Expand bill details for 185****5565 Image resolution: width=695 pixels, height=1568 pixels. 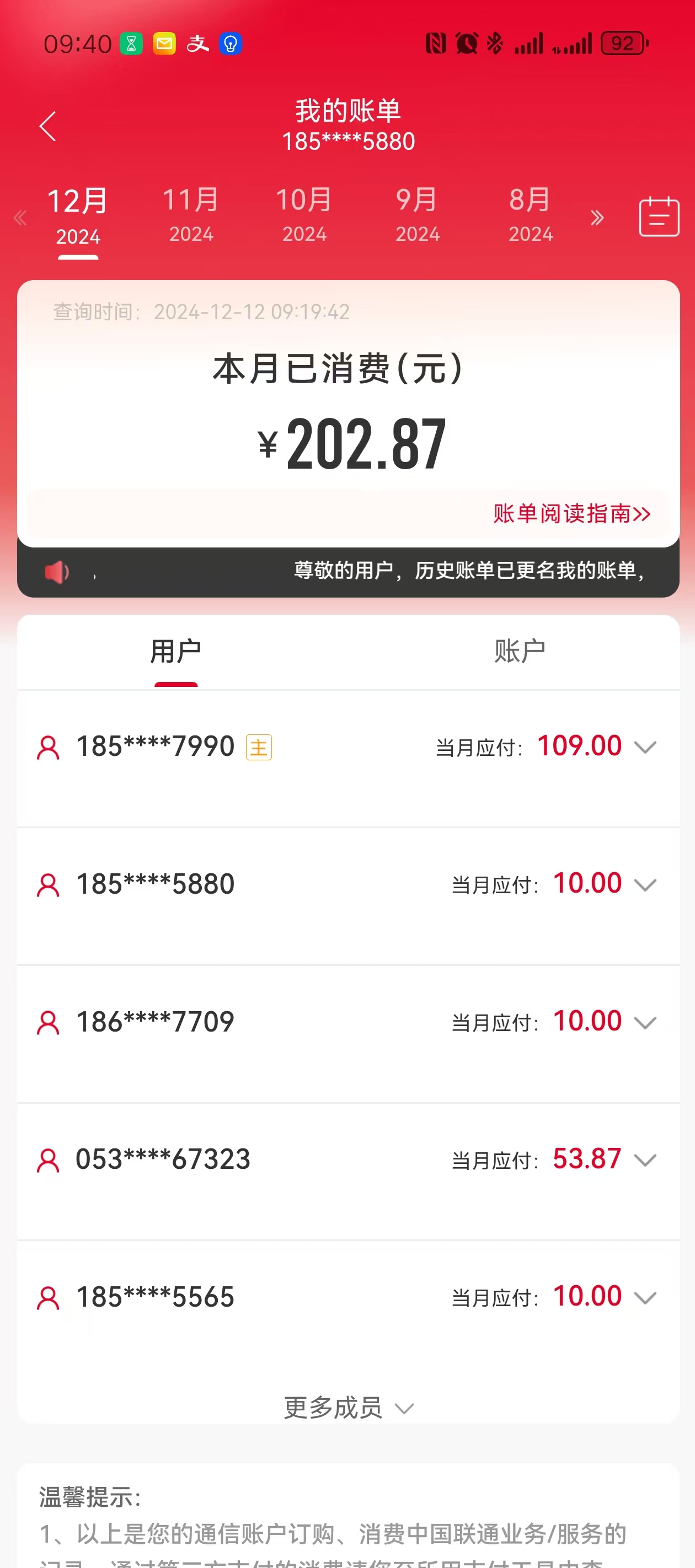(645, 1297)
